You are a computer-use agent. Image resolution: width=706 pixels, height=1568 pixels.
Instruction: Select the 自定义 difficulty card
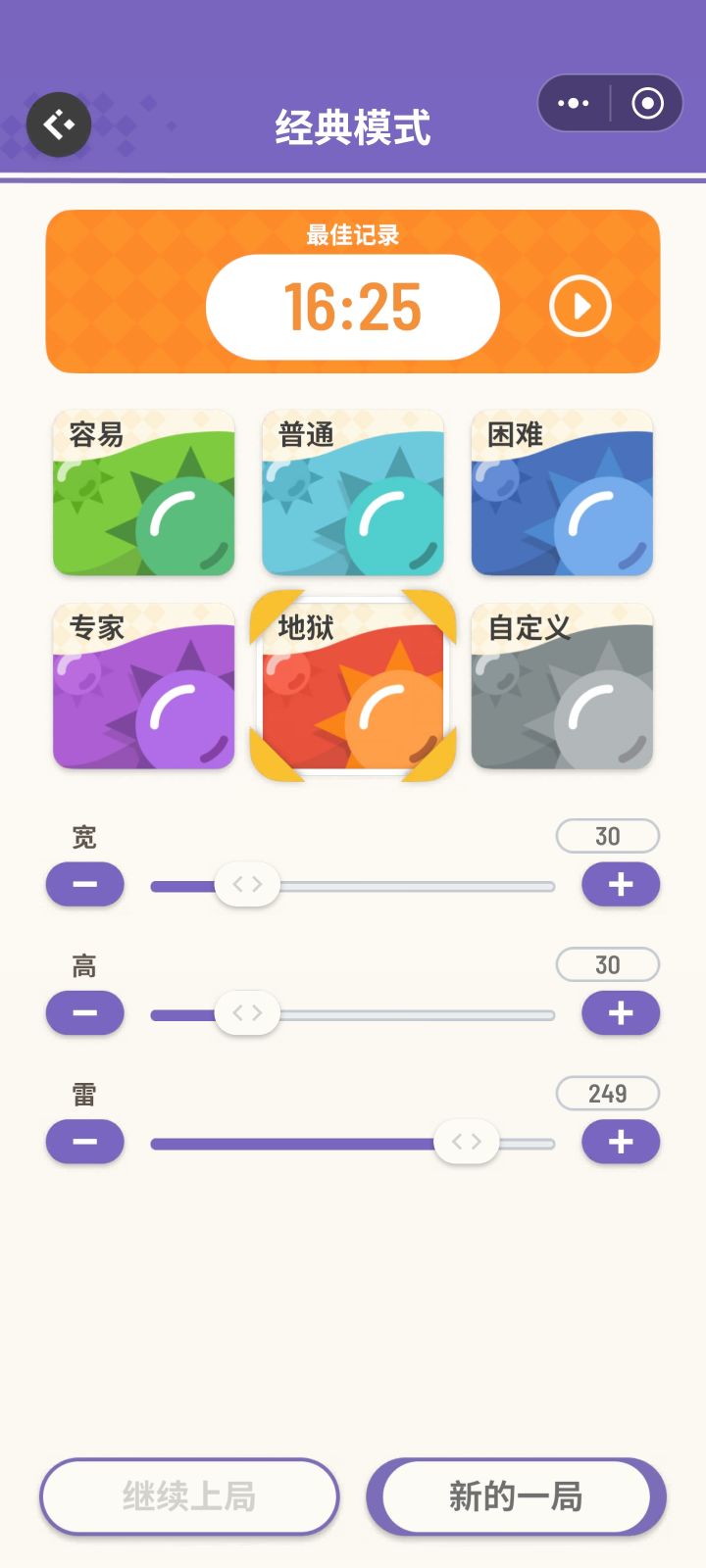562,687
